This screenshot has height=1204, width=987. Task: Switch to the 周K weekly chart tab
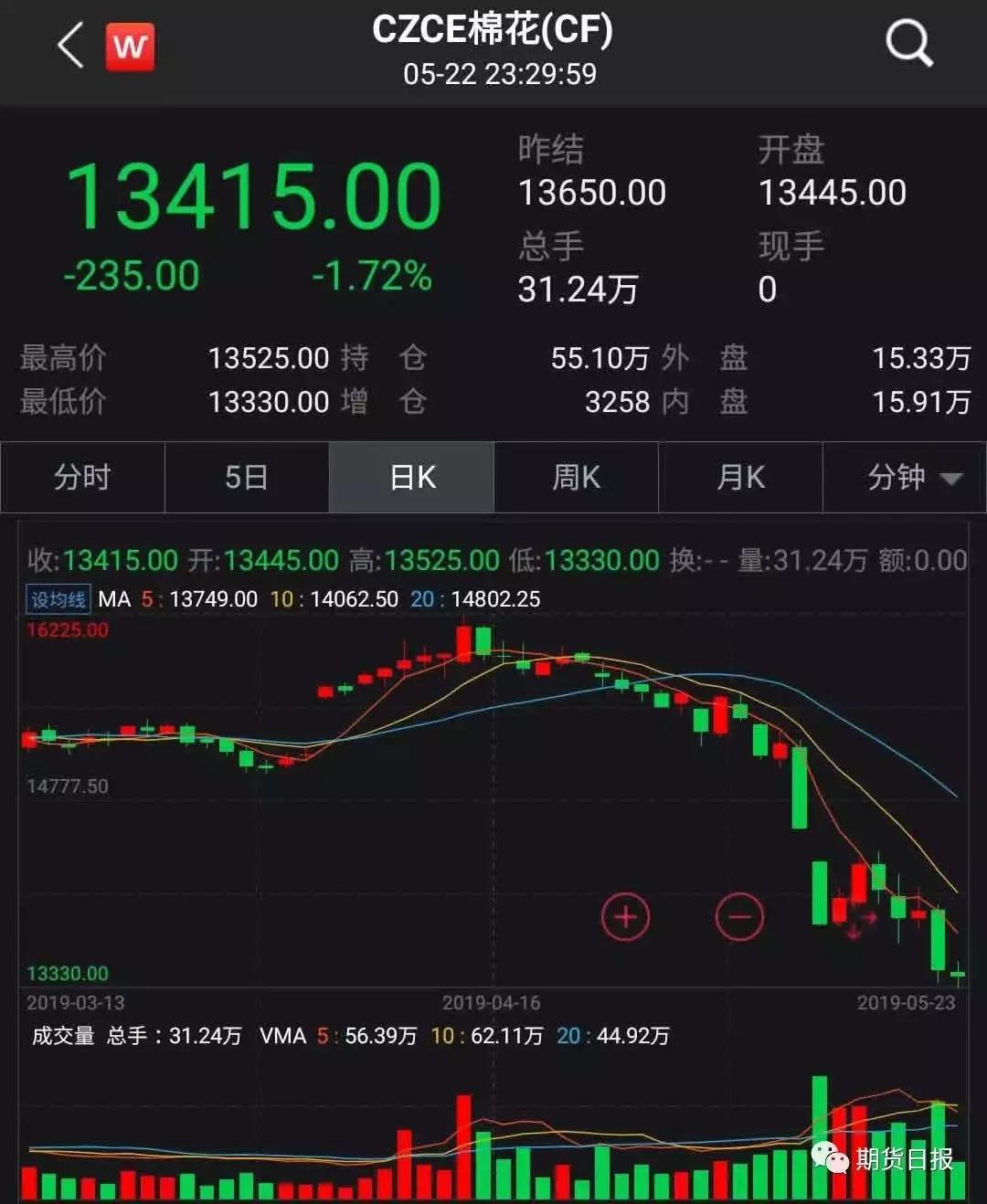pyautogui.click(x=576, y=477)
